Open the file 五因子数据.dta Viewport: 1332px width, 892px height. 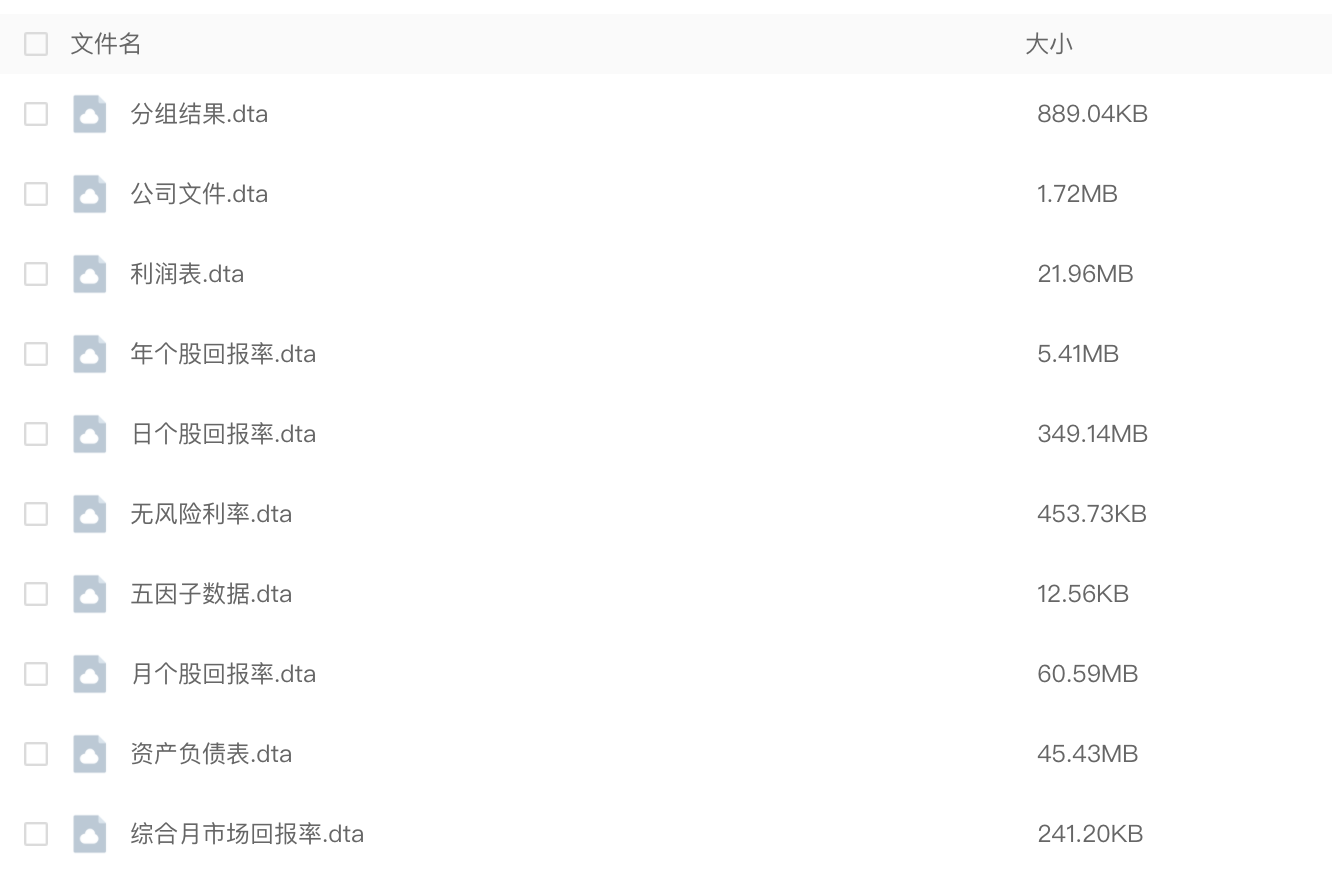211,594
